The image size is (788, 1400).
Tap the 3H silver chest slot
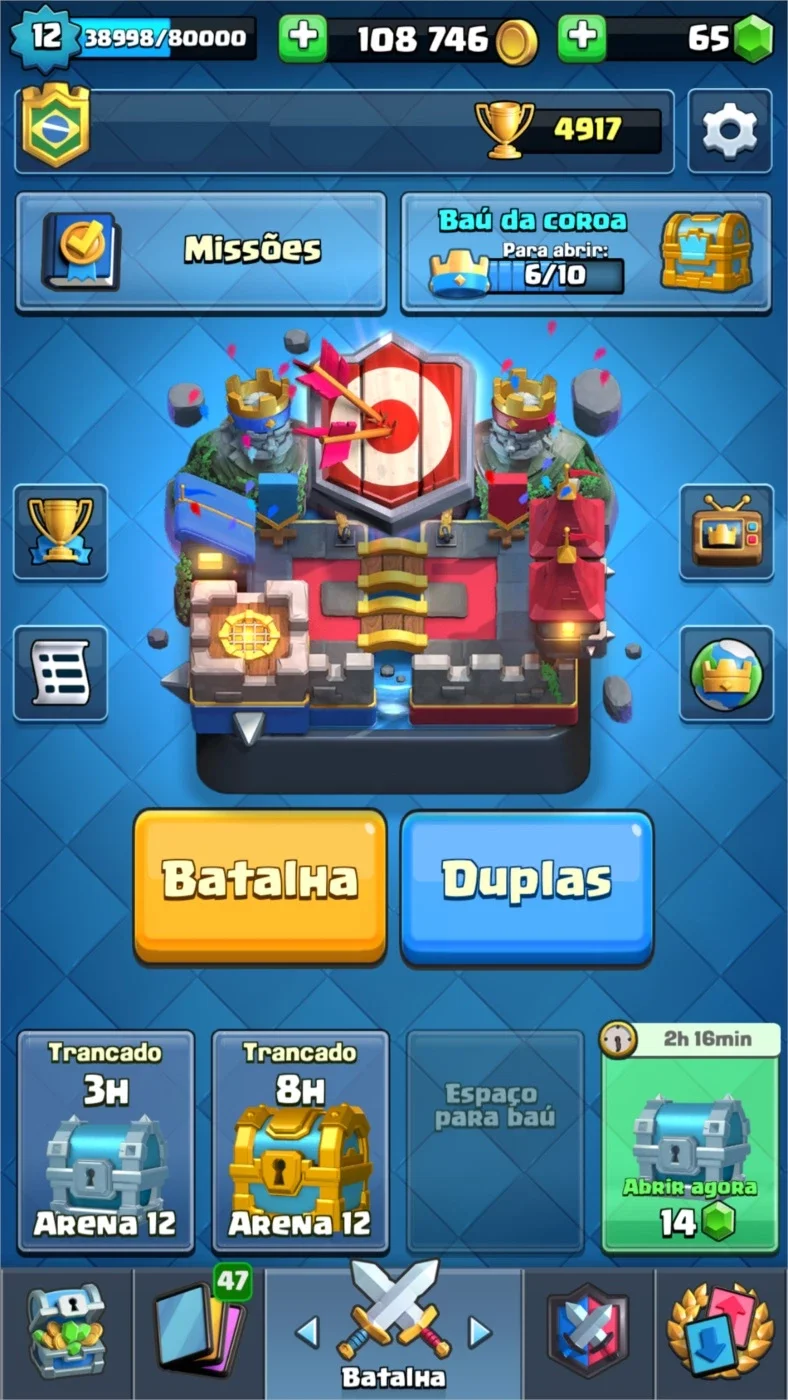point(106,1141)
